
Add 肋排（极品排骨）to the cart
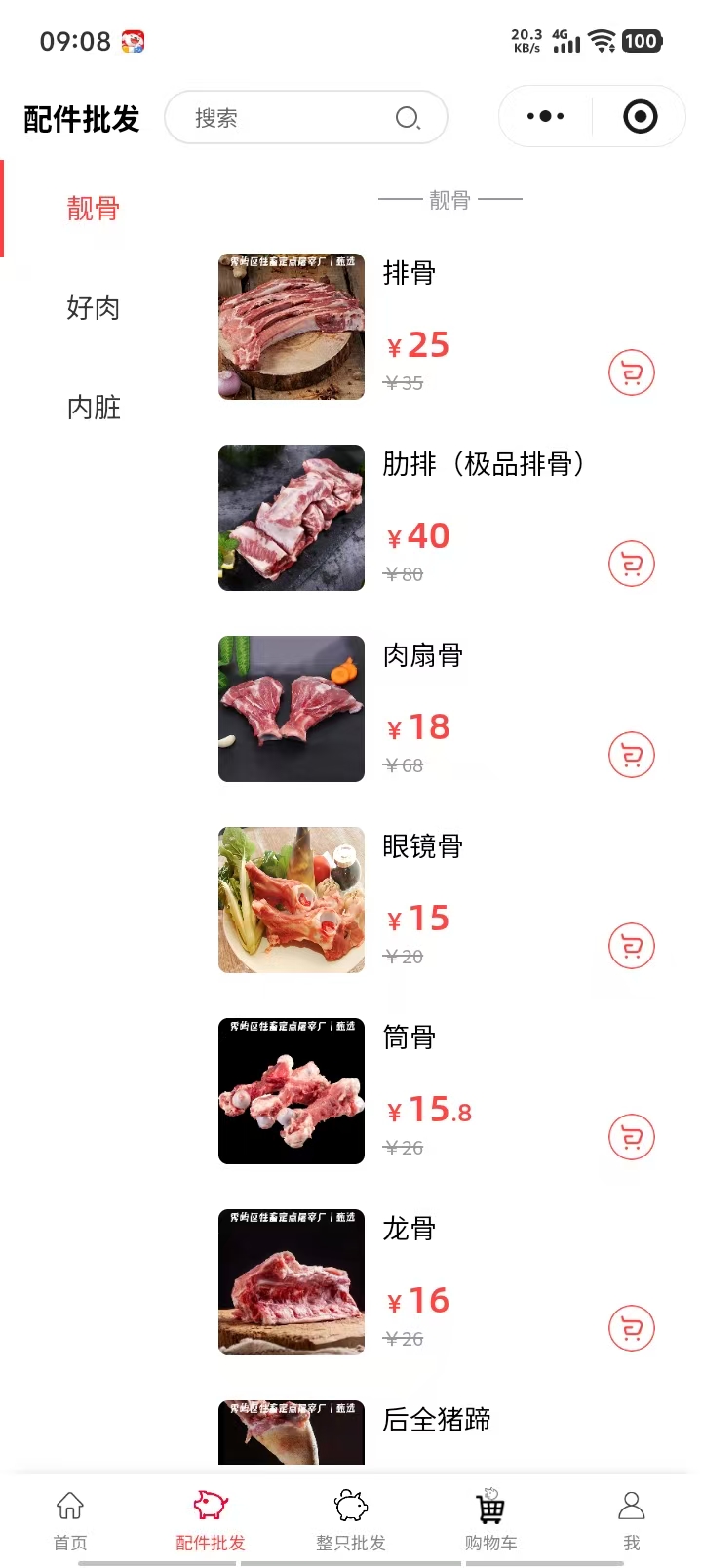pyautogui.click(x=631, y=564)
